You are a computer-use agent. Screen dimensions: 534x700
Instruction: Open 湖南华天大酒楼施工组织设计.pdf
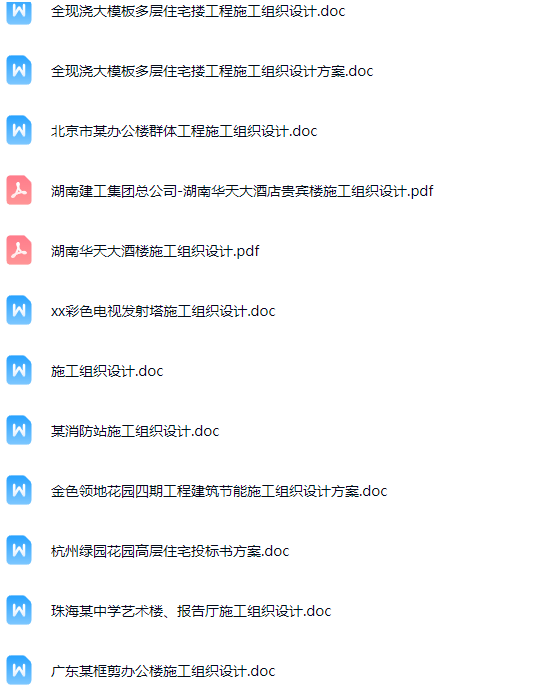coord(155,251)
